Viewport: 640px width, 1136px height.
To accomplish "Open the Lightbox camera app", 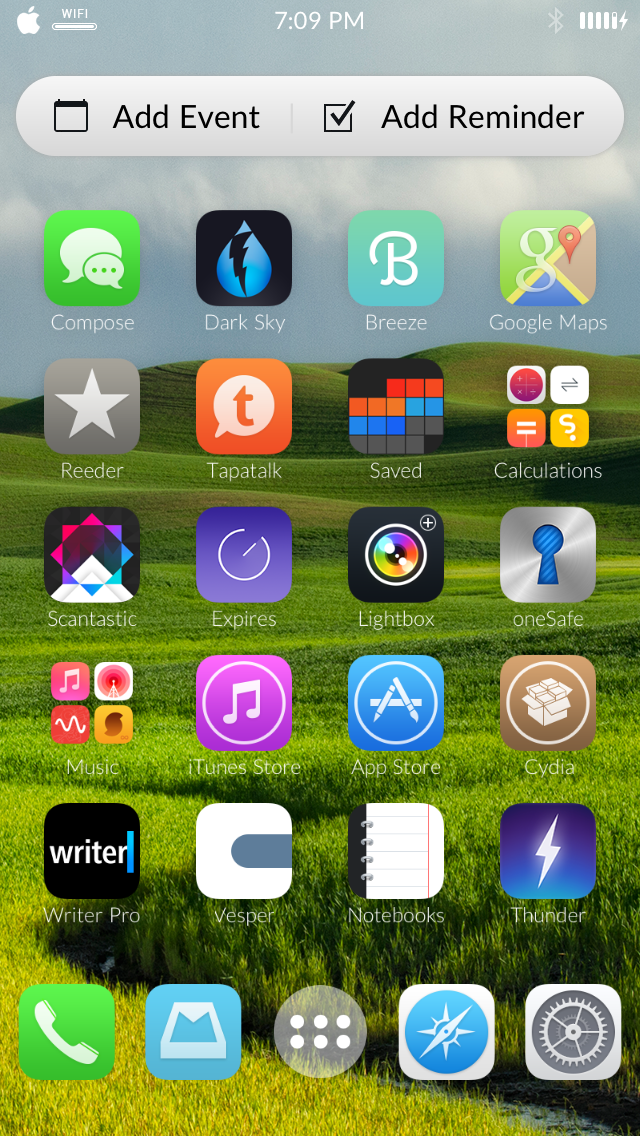I will pos(396,554).
